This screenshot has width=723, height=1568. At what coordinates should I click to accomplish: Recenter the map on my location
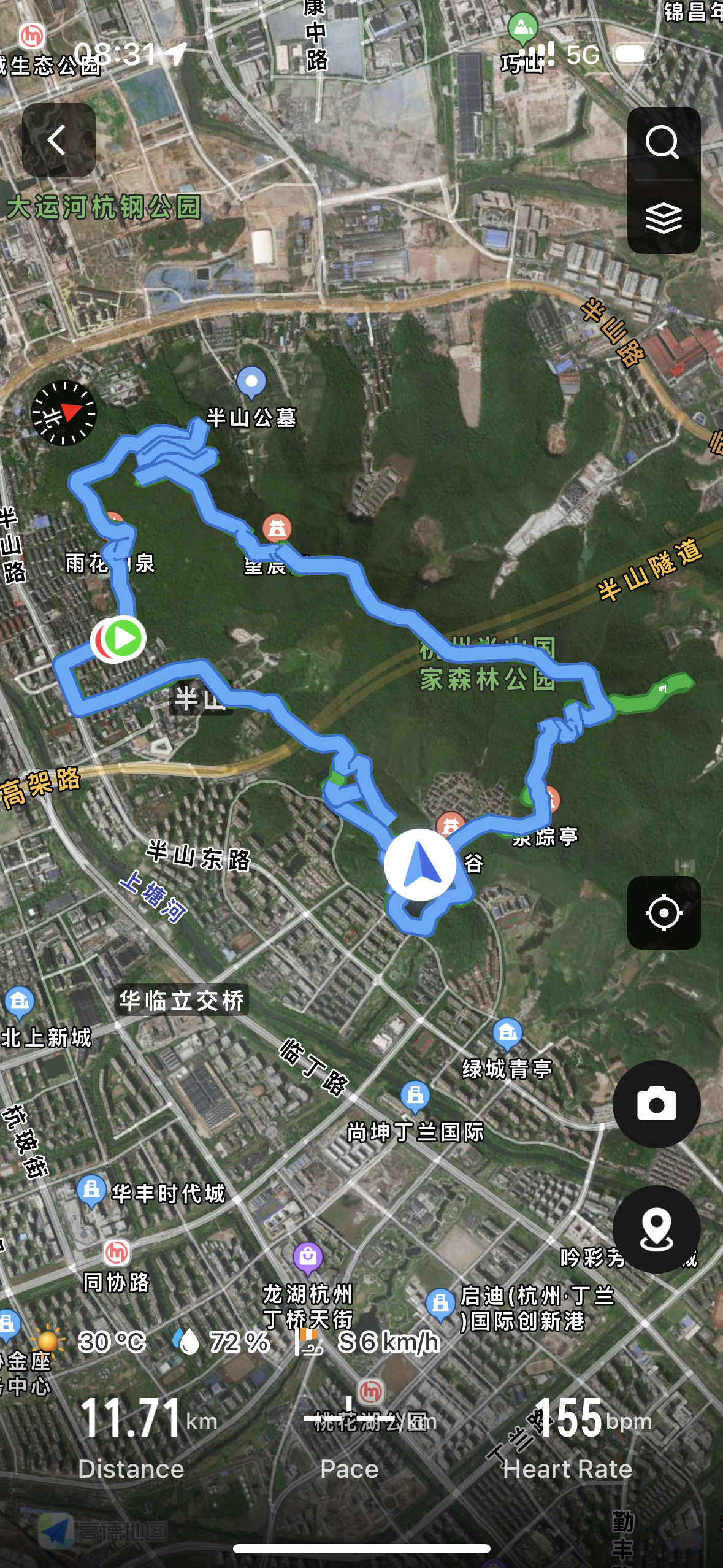click(x=664, y=913)
